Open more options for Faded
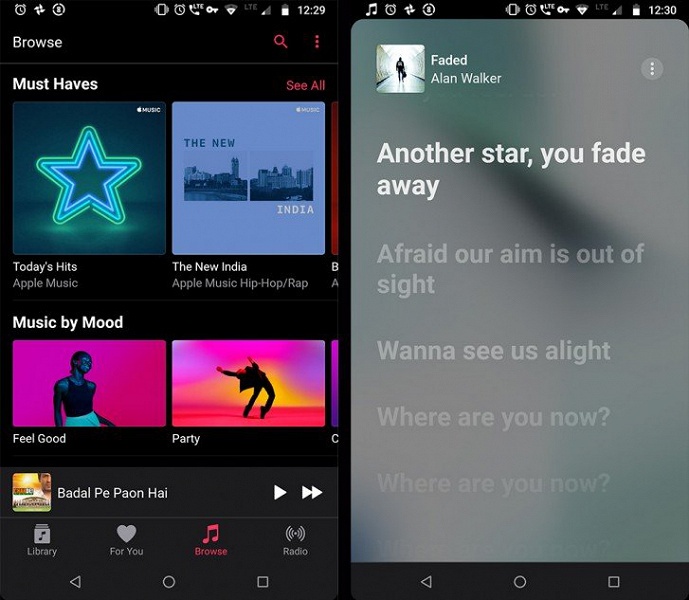689x600 pixels. coord(652,69)
